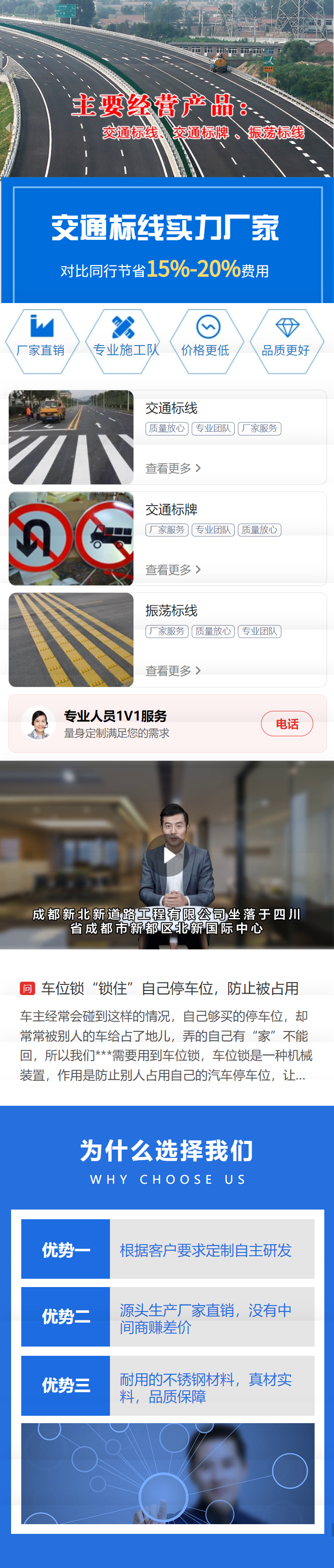Open 查看更多 under 振荡标线
334x1568 pixels.
tap(172, 670)
